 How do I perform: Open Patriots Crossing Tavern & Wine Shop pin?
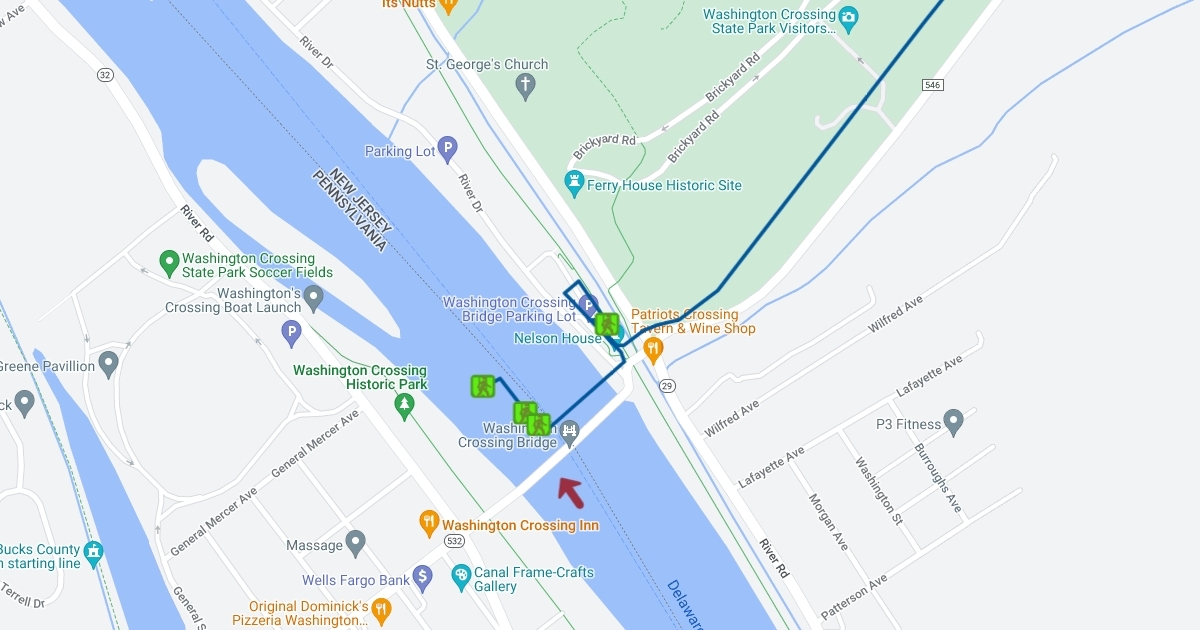coord(653,349)
